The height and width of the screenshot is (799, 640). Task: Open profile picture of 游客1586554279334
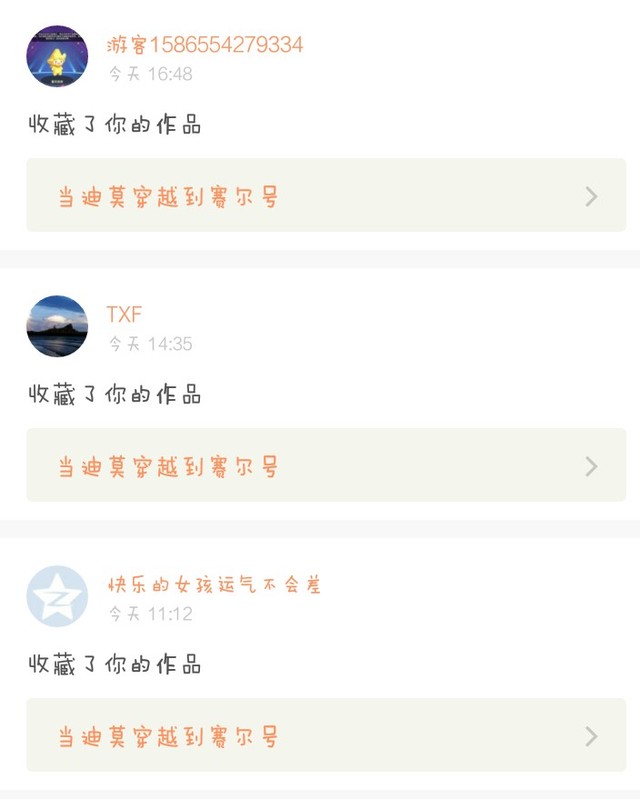pyautogui.click(x=57, y=57)
